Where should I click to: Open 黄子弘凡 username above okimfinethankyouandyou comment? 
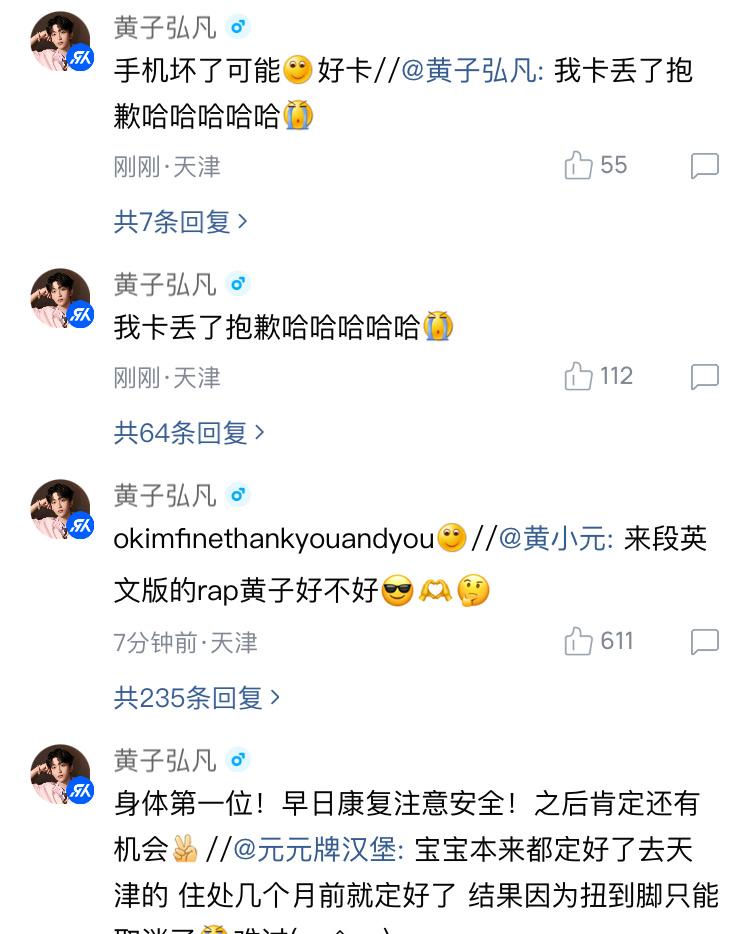(x=165, y=494)
